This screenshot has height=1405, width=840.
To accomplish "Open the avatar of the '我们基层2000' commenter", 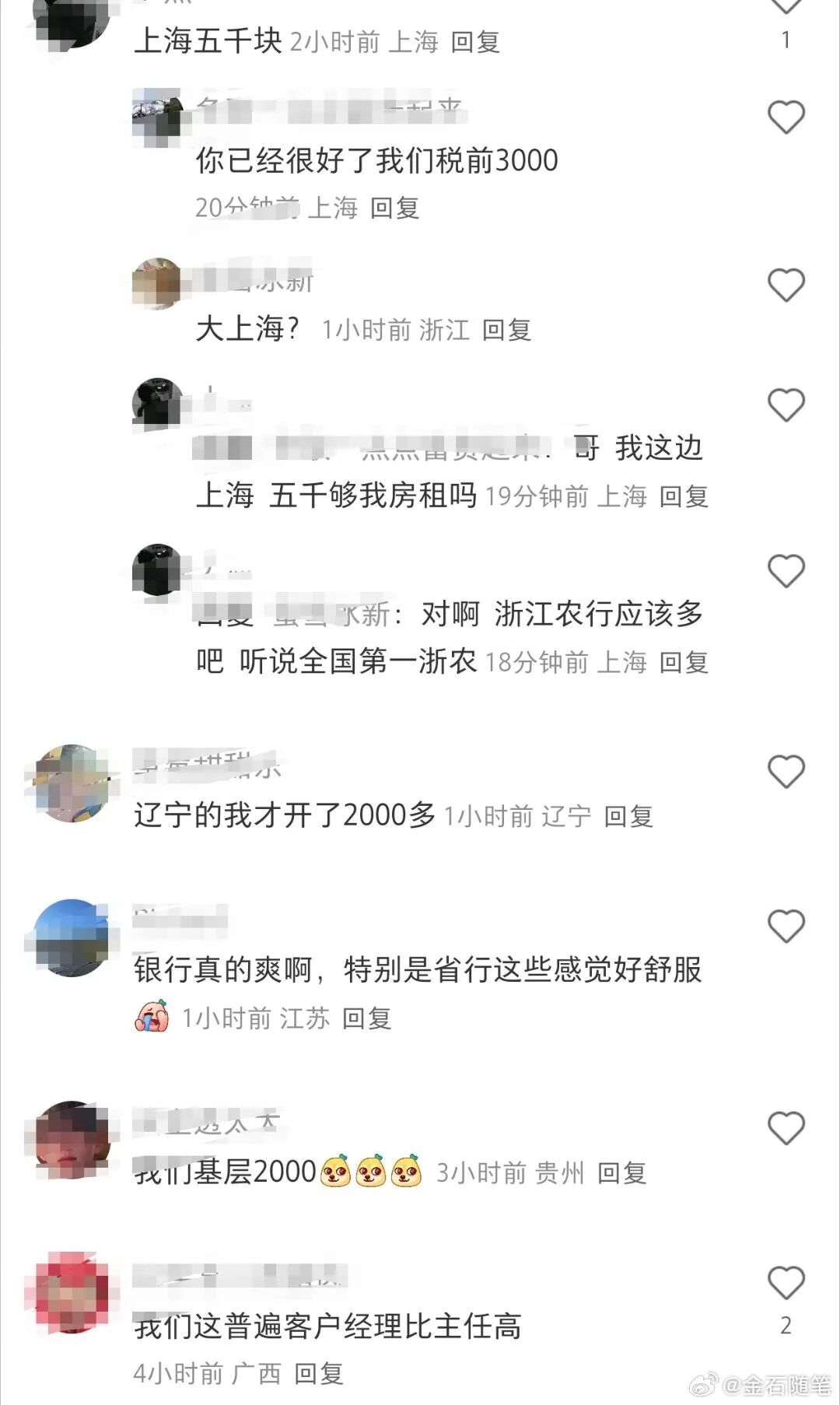I will pos(72,1140).
